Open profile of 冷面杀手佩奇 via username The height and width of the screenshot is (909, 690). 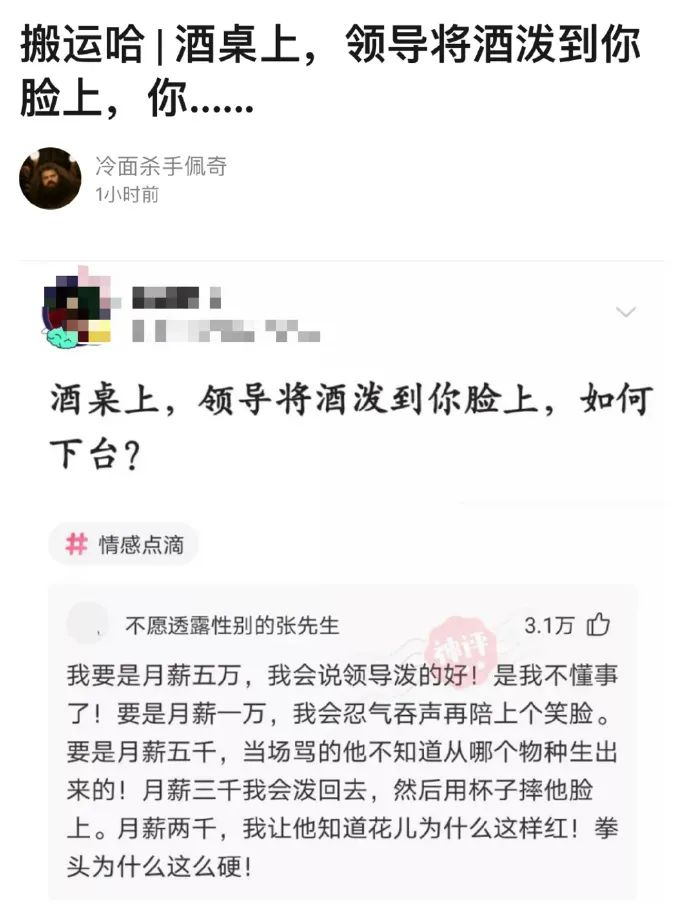pos(160,166)
